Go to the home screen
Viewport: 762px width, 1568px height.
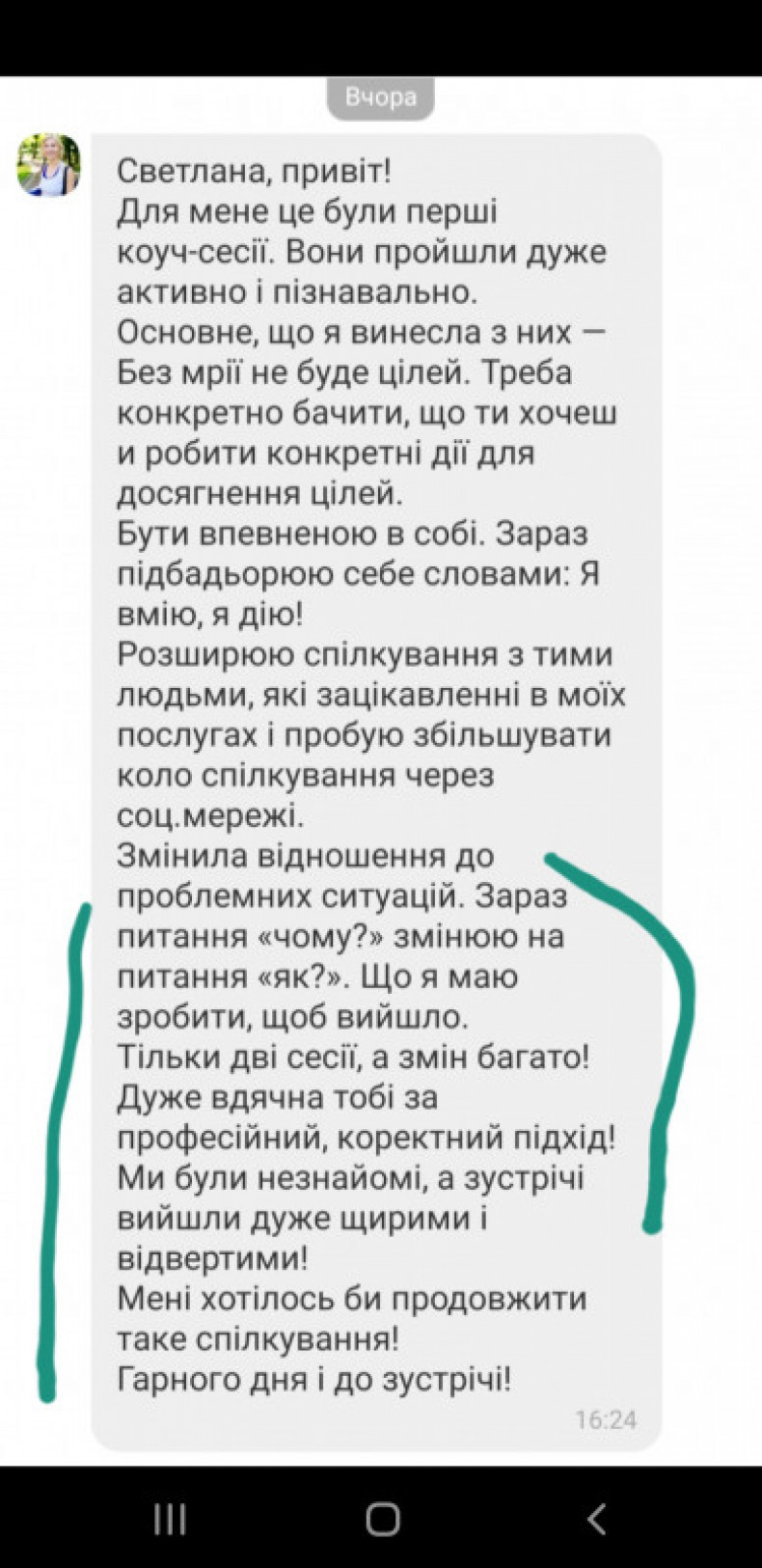tap(383, 1519)
